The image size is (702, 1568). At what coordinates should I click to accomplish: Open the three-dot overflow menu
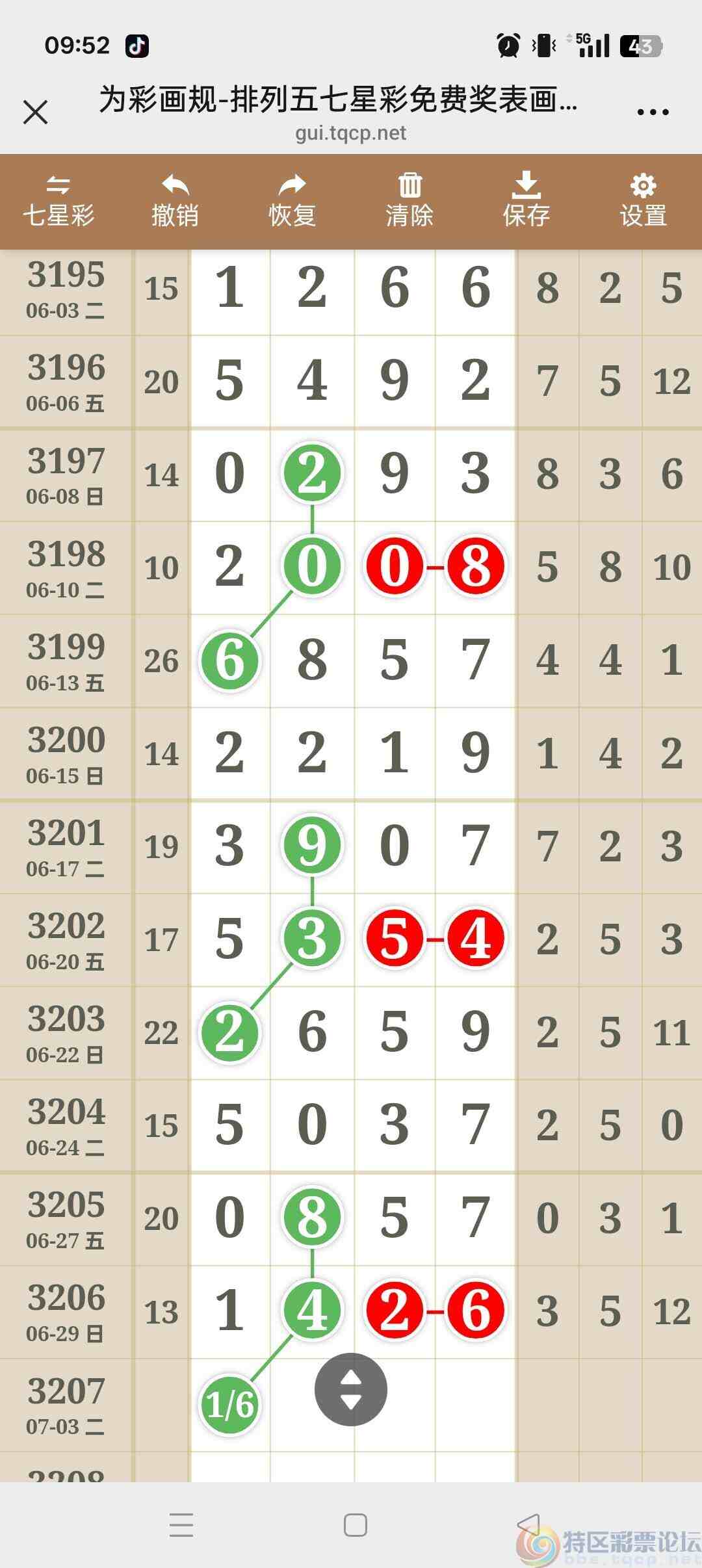pos(653,112)
